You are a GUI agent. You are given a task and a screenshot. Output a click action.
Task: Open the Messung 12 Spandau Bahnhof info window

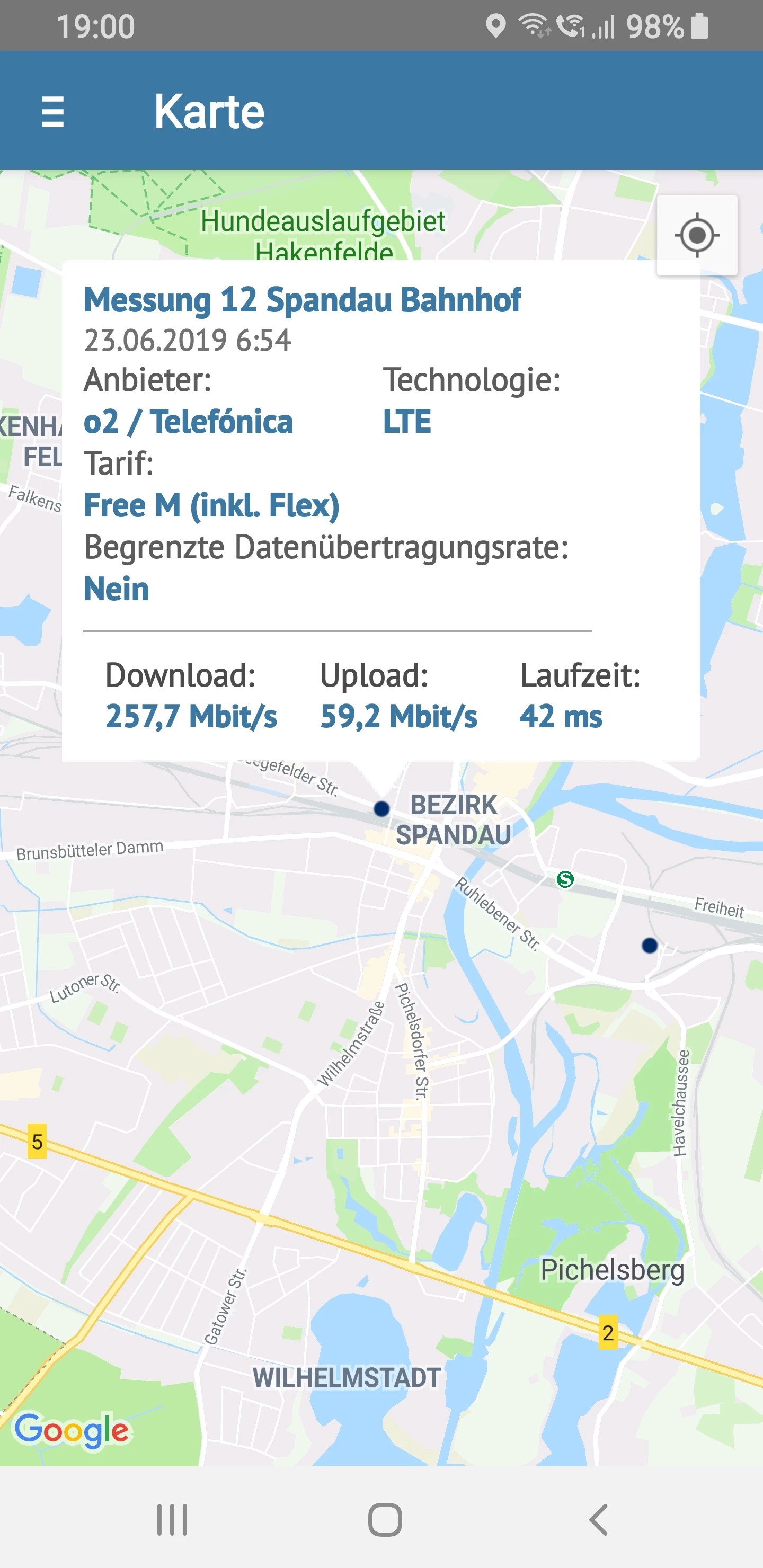pyautogui.click(x=380, y=510)
